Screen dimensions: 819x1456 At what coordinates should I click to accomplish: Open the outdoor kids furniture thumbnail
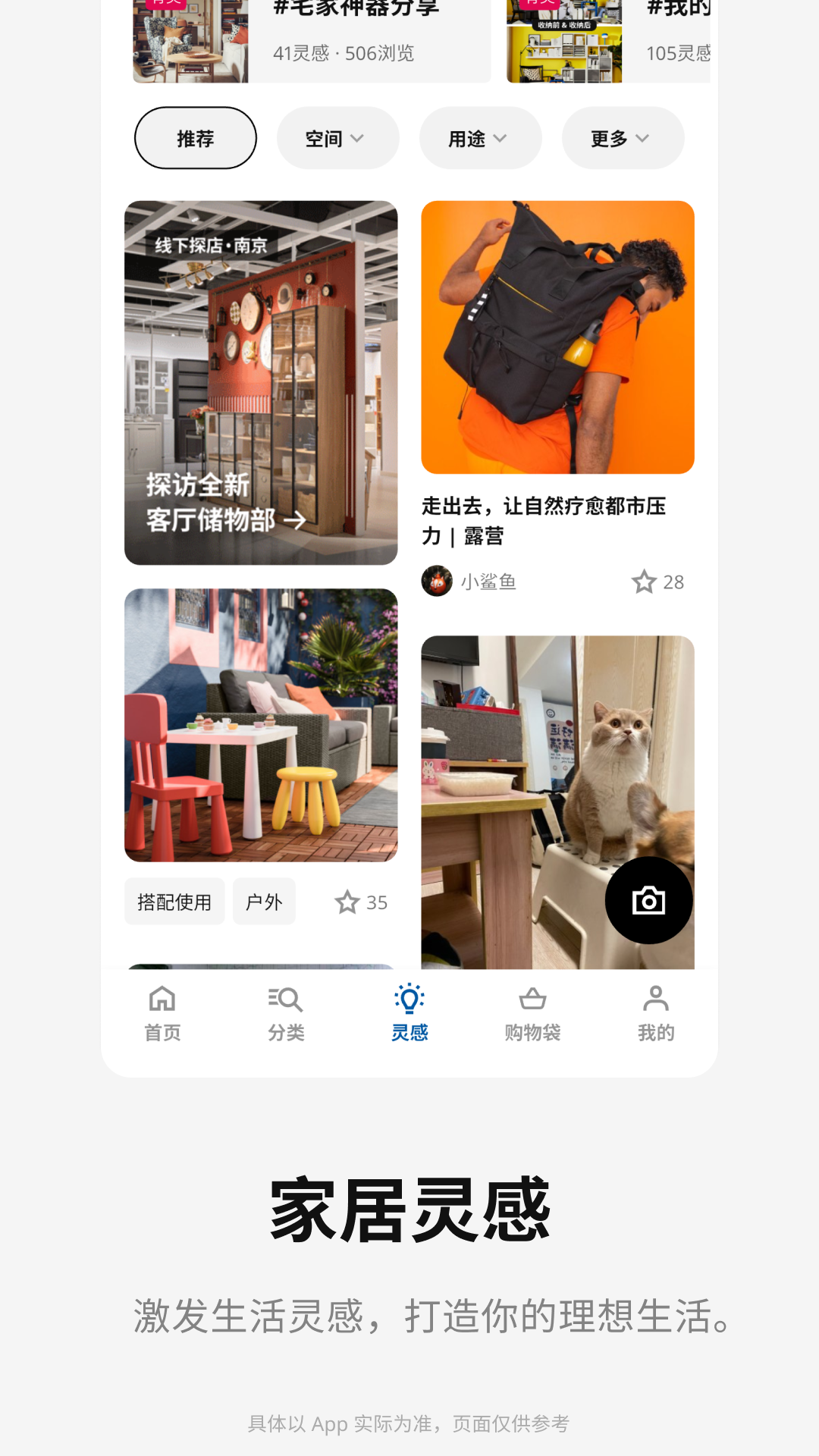pyautogui.click(x=260, y=726)
